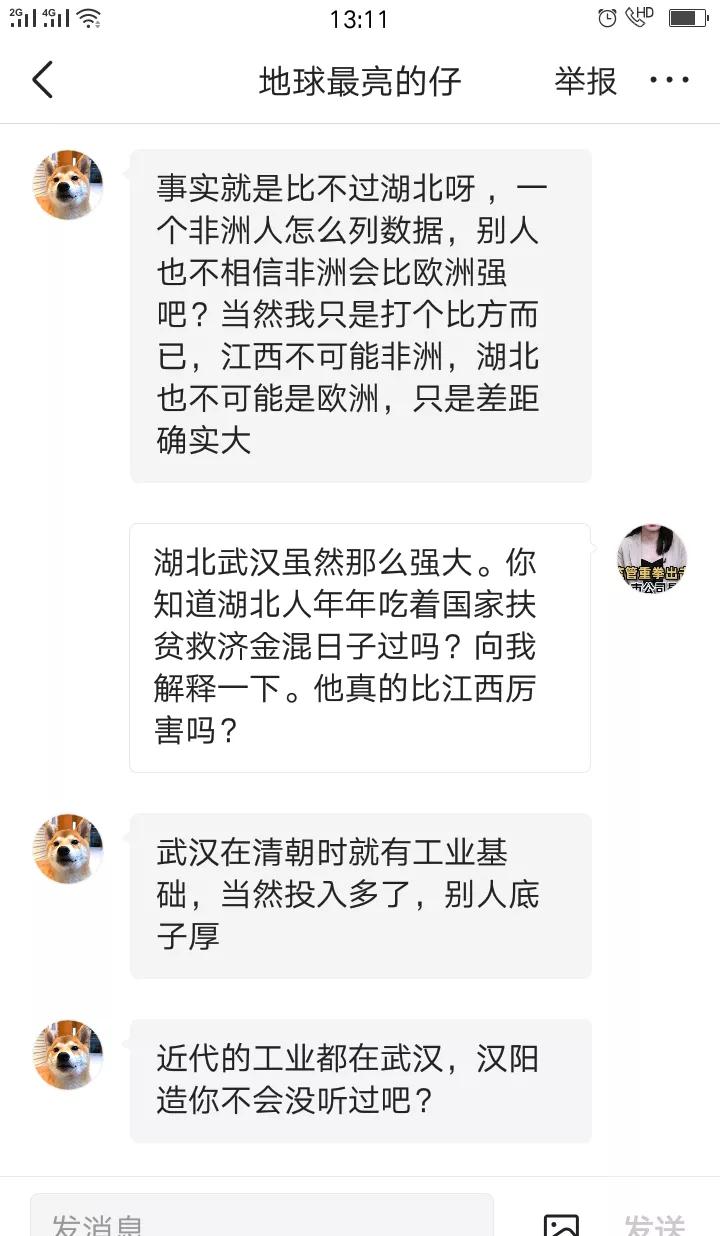Image resolution: width=720 pixels, height=1236 pixels.
Task: Focus the 发消息 message input field
Action: [262, 1220]
